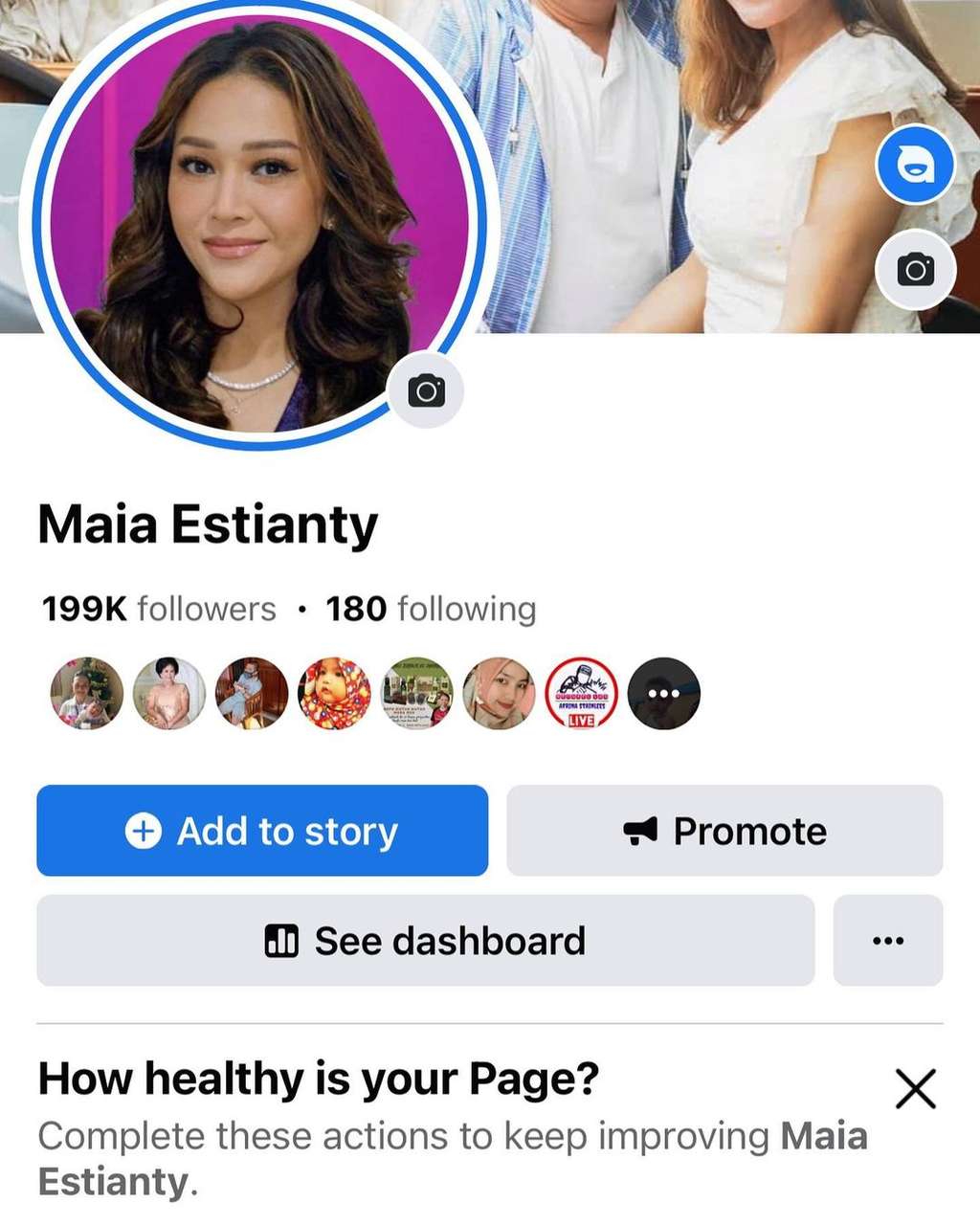The image size is (980, 1225).
Task: Tap the profile picture camera icon
Action: click(426, 391)
